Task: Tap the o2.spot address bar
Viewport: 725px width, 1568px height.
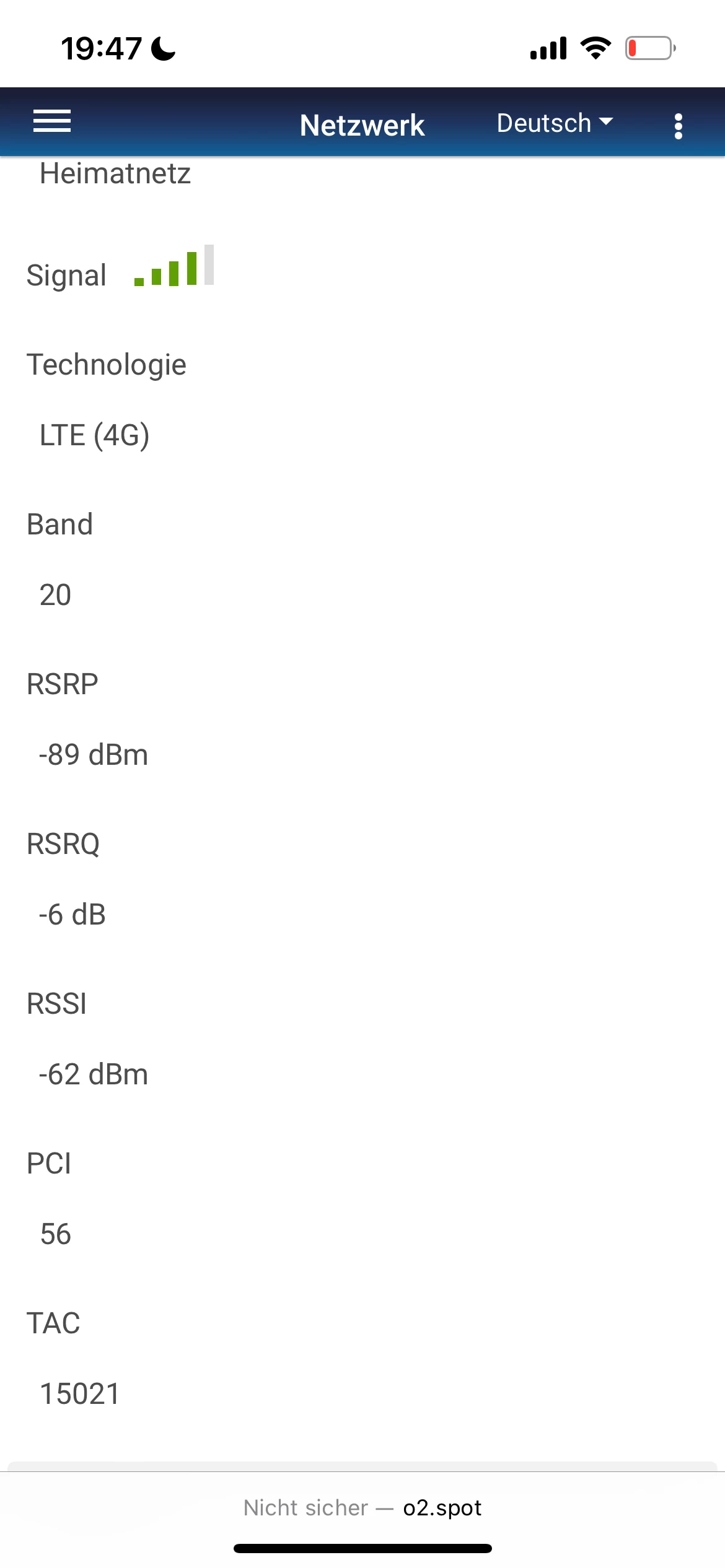Action: click(362, 1507)
